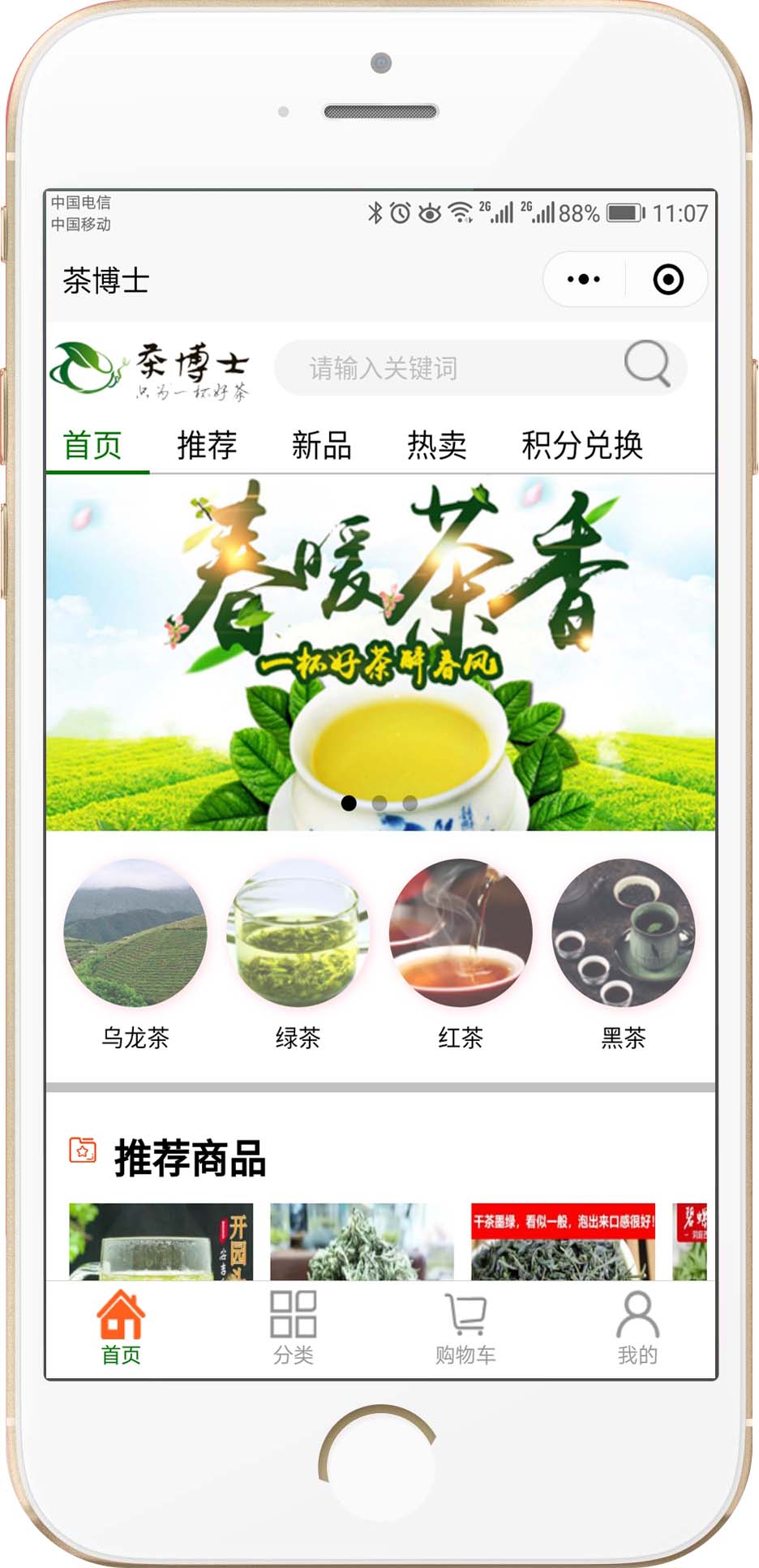Open the 红茶 category

[461, 932]
